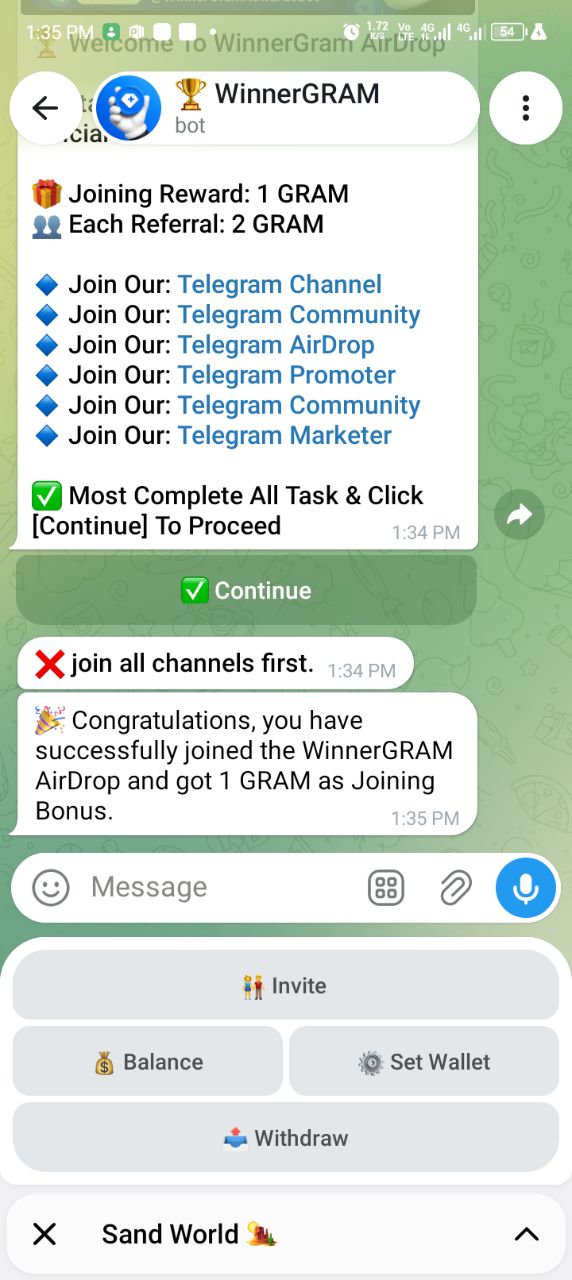The width and height of the screenshot is (572, 1280).
Task: Open the emoji picker
Action: 51,887
